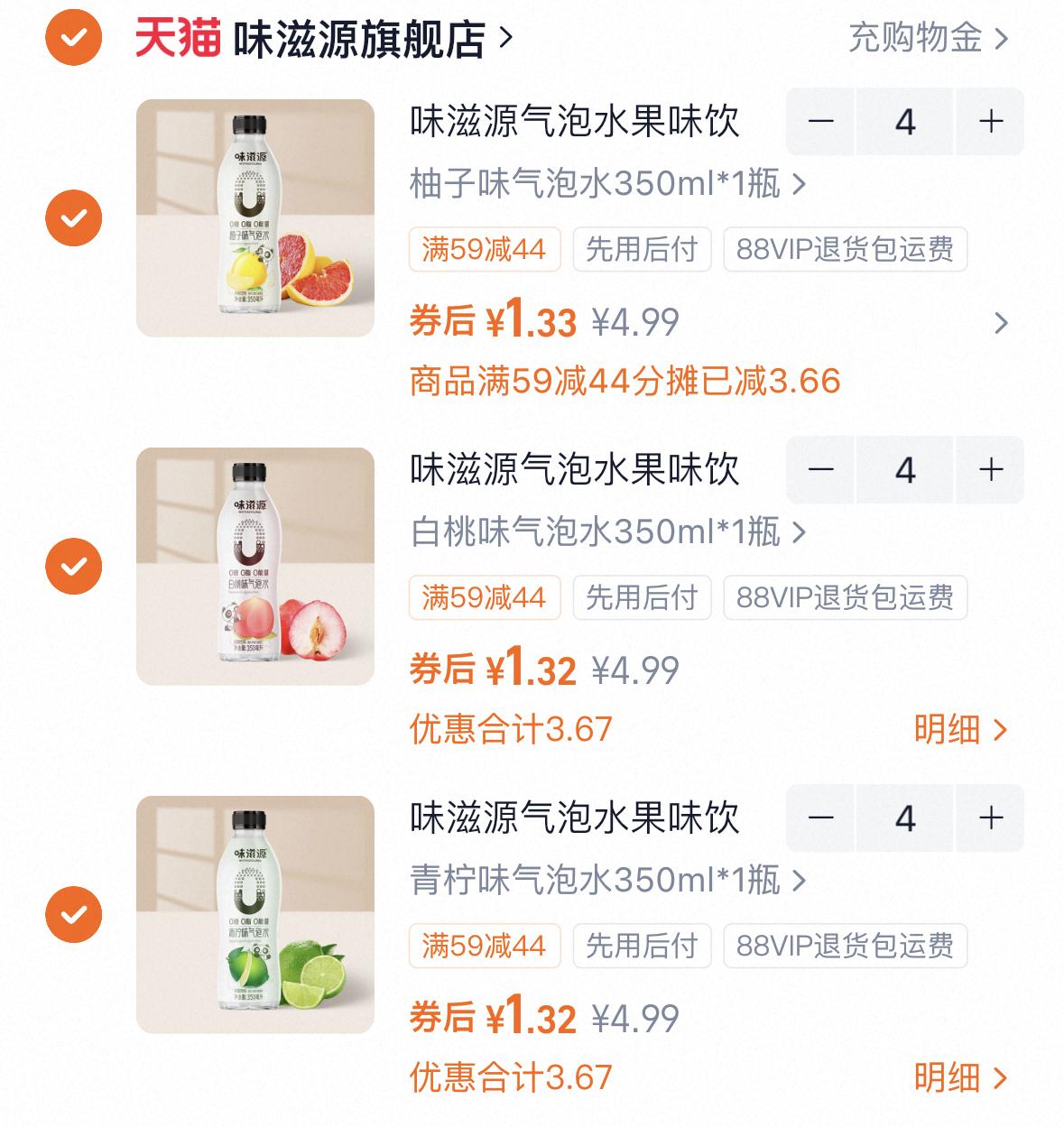Open the 白桃味 sparkling water product image
Image resolution: width=1064 pixels, height=1127 pixels.
(x=255, y=567)
